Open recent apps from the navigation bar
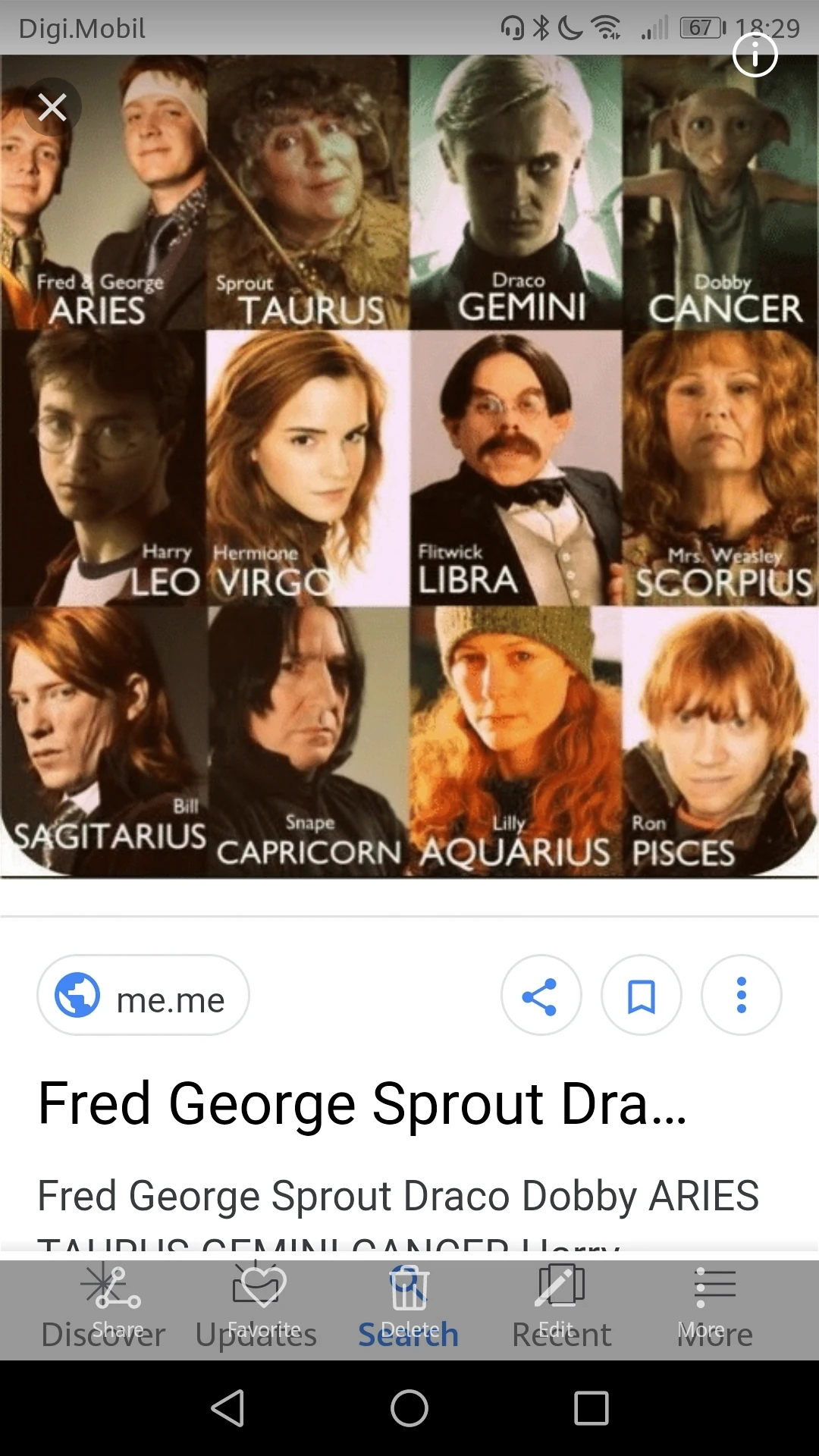This screenshot has width=819, height=1456. tap(591, 1408)
